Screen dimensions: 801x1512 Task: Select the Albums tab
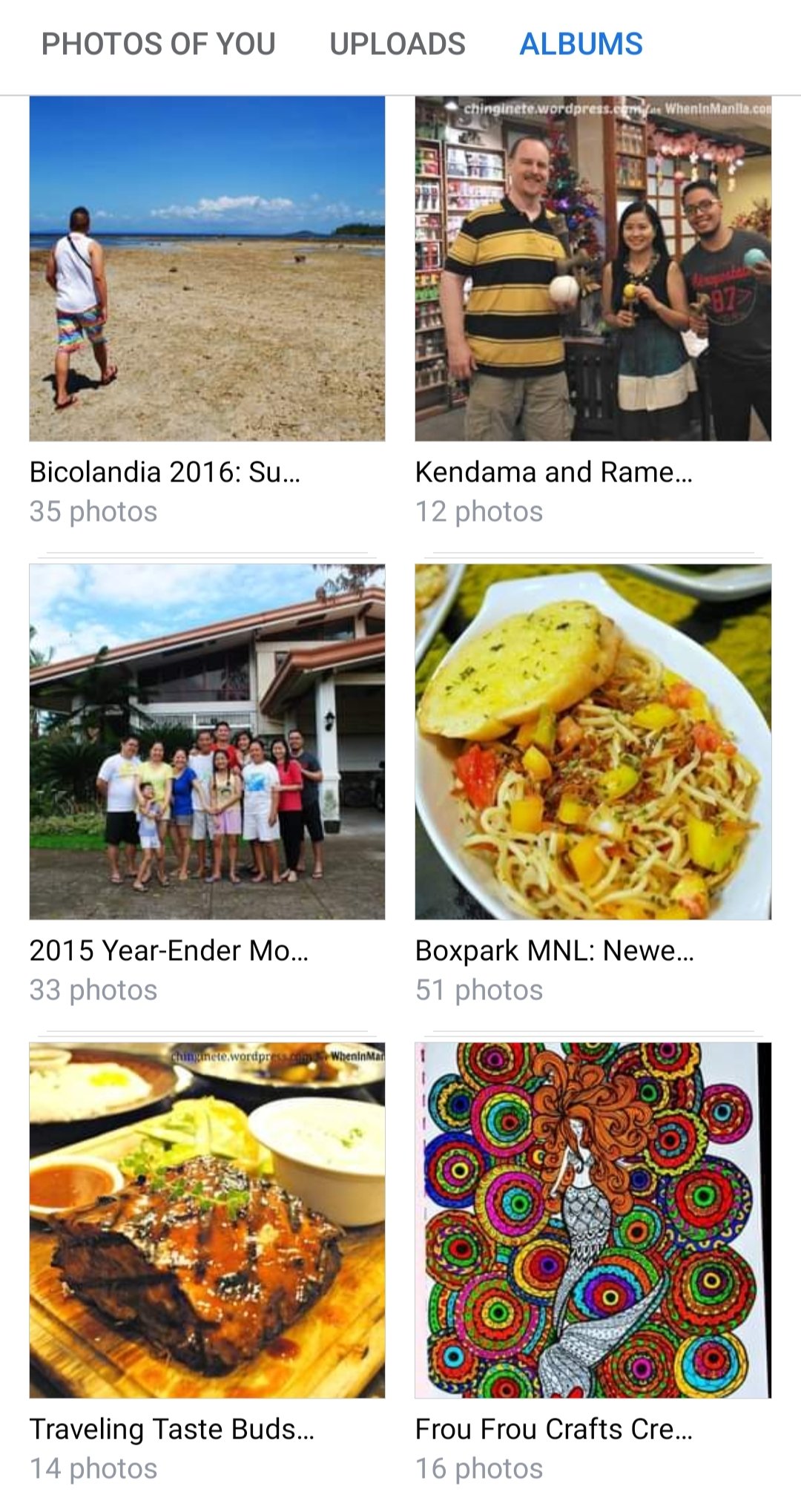581,45
